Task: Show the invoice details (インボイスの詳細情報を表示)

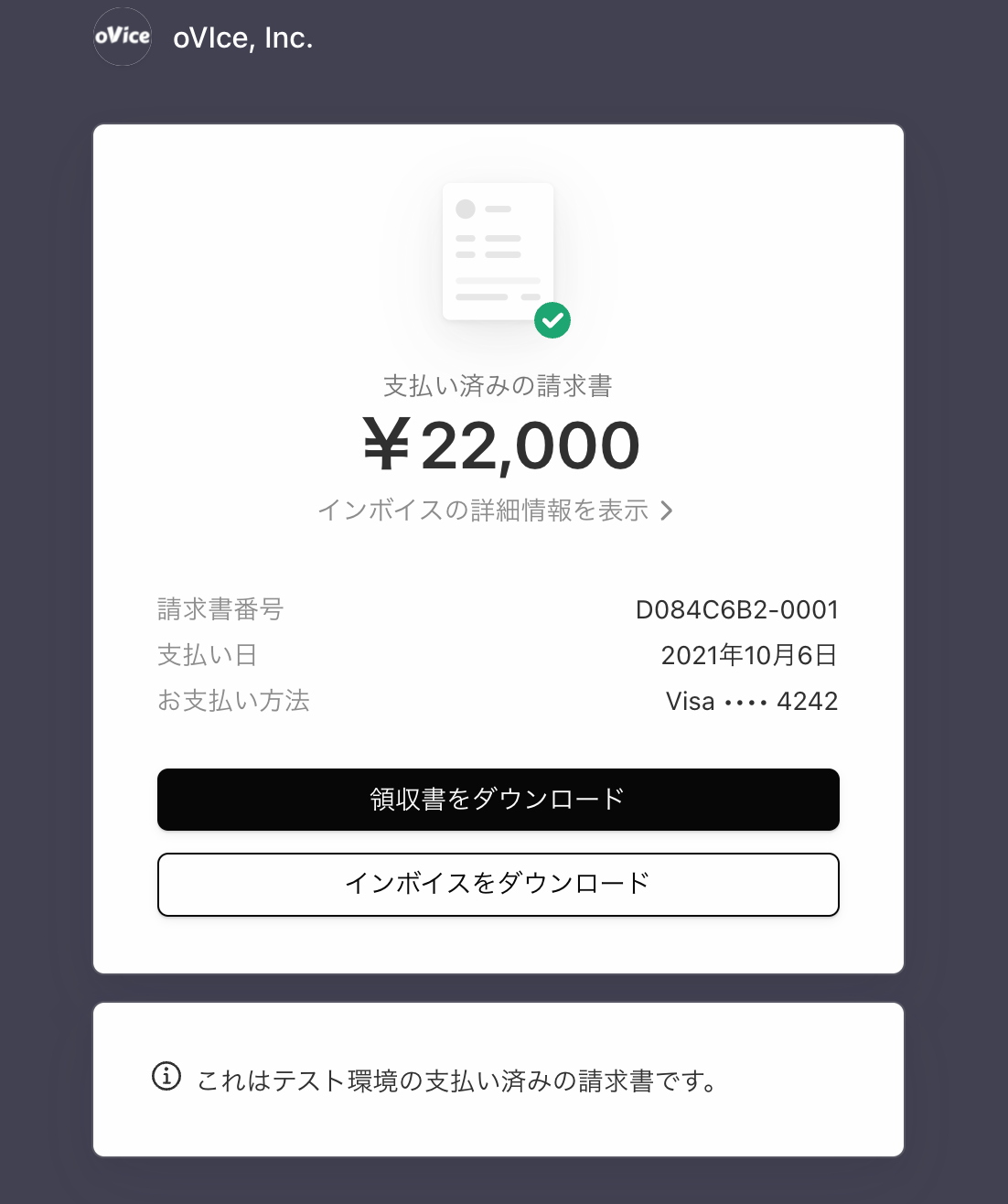Action: (x=495, y=511)
